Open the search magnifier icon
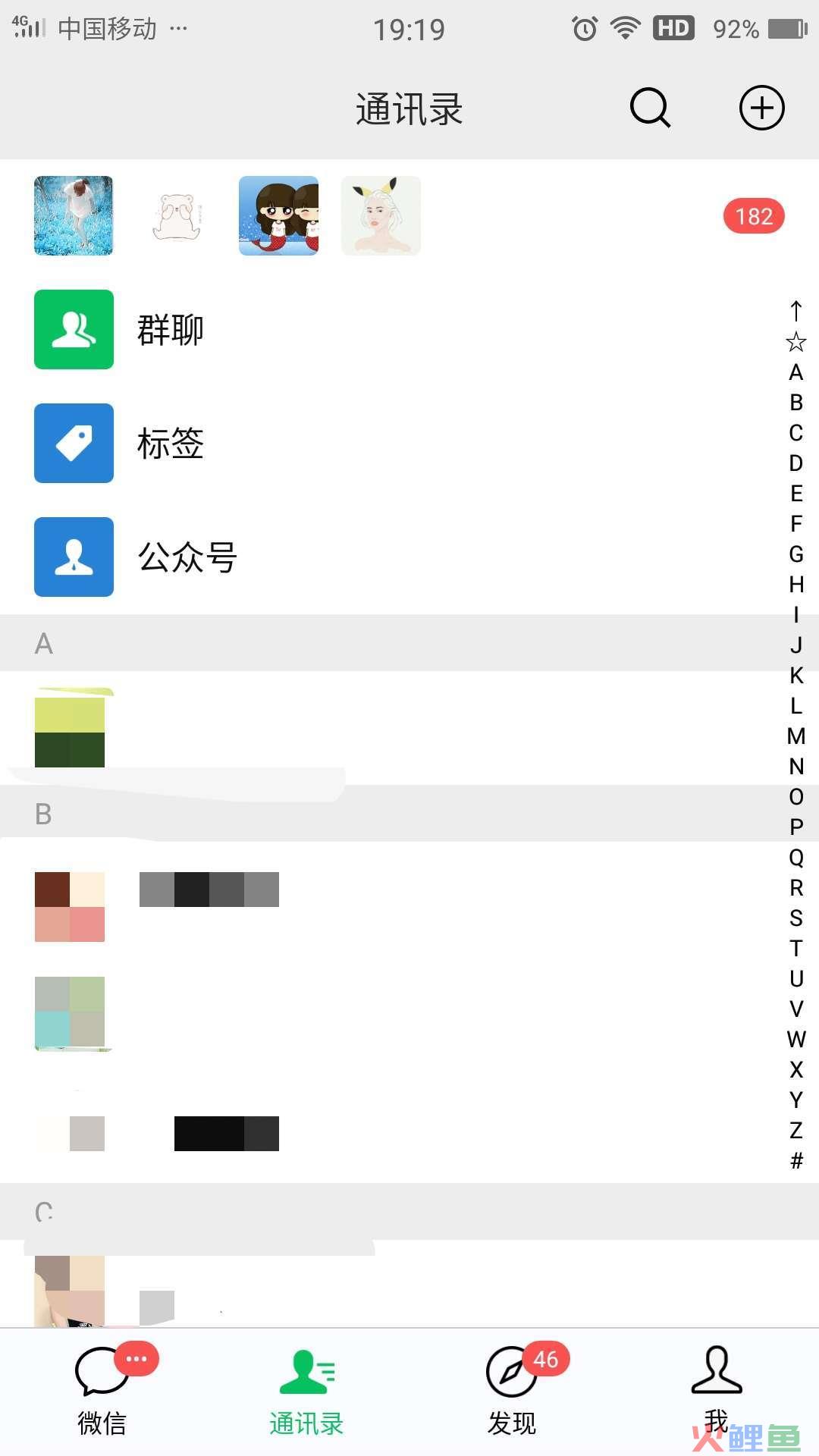This screenshot has width=819, height=1456. 650,108
